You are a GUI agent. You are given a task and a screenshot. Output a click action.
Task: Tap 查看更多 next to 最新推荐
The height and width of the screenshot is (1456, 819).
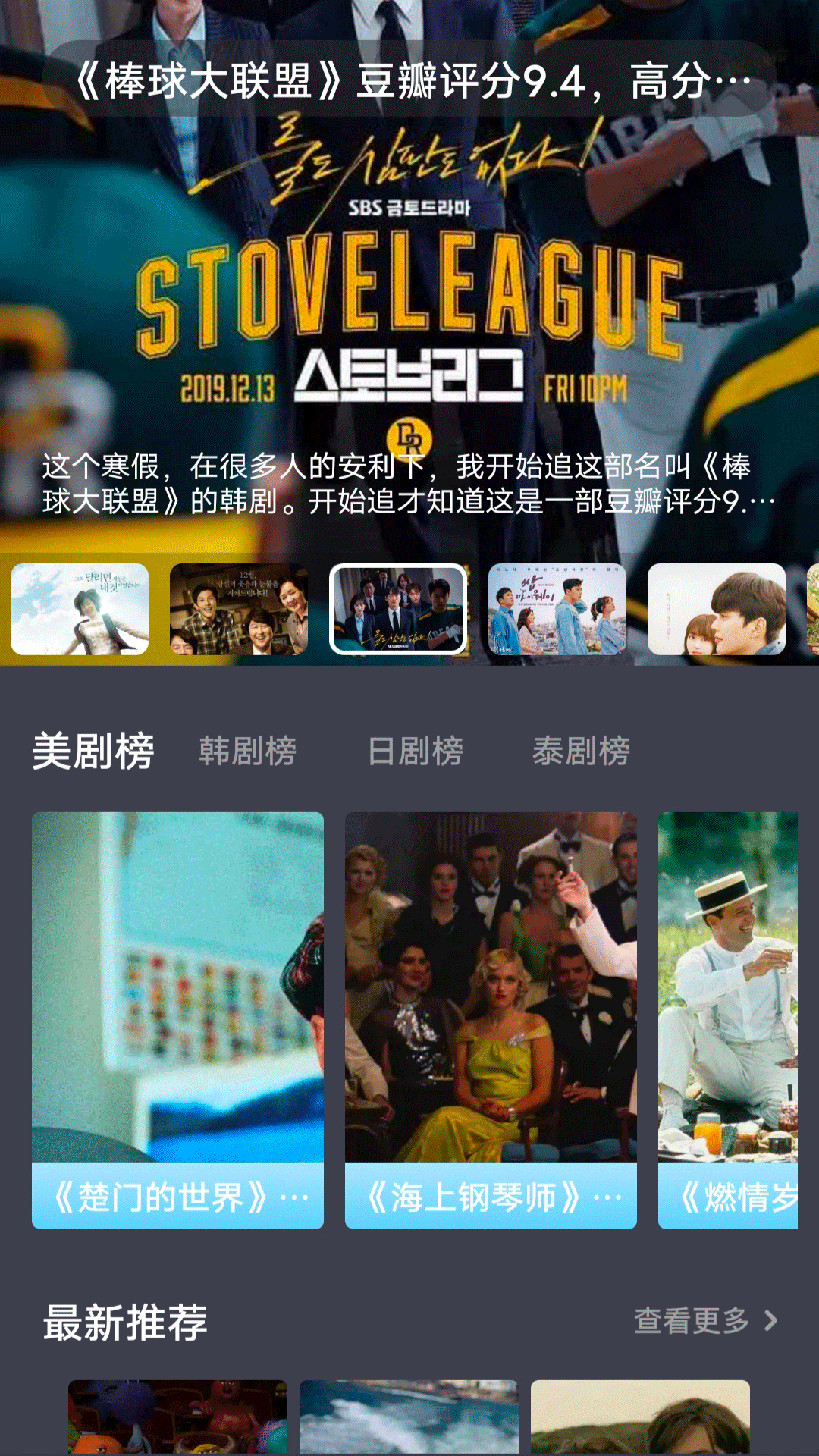[705, 1321]
